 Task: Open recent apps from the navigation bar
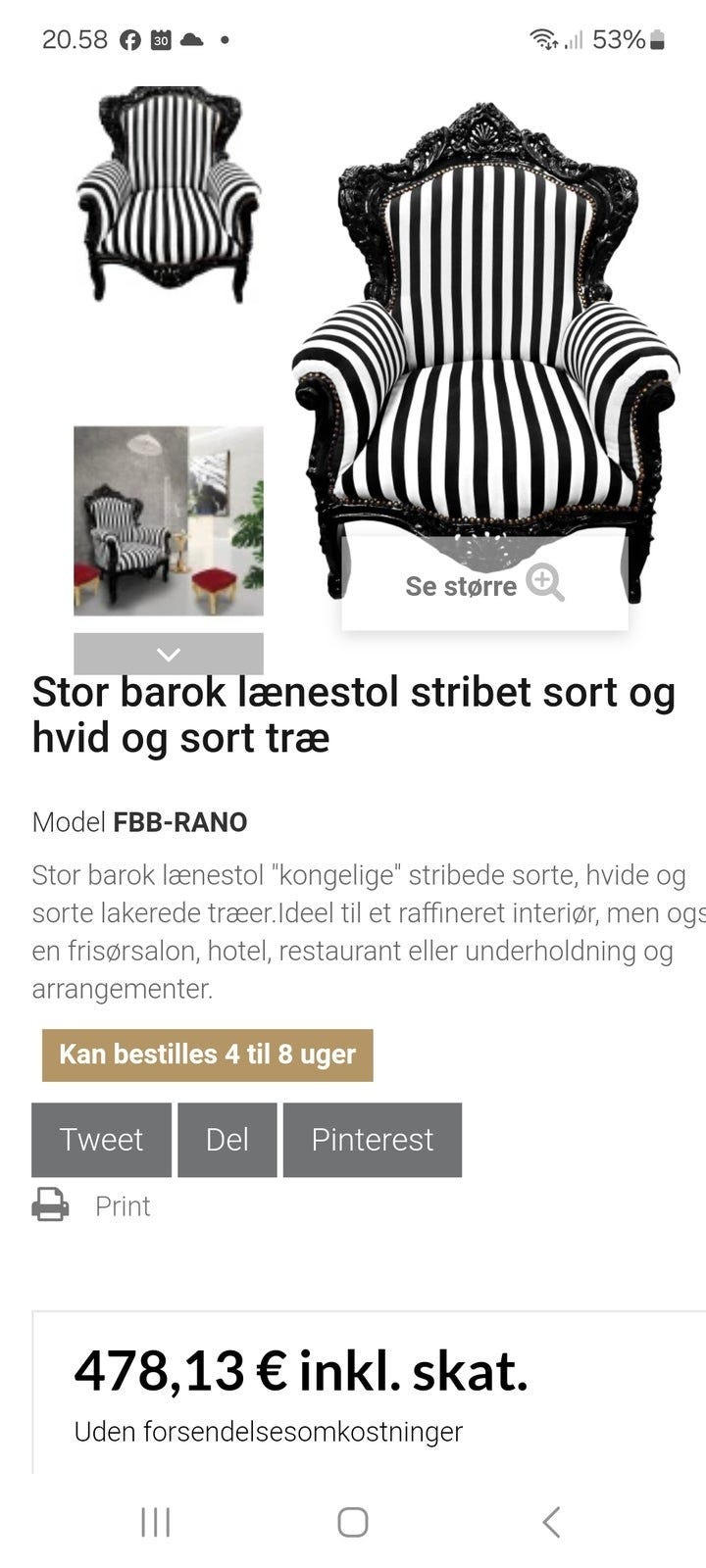click(156, 1522)
